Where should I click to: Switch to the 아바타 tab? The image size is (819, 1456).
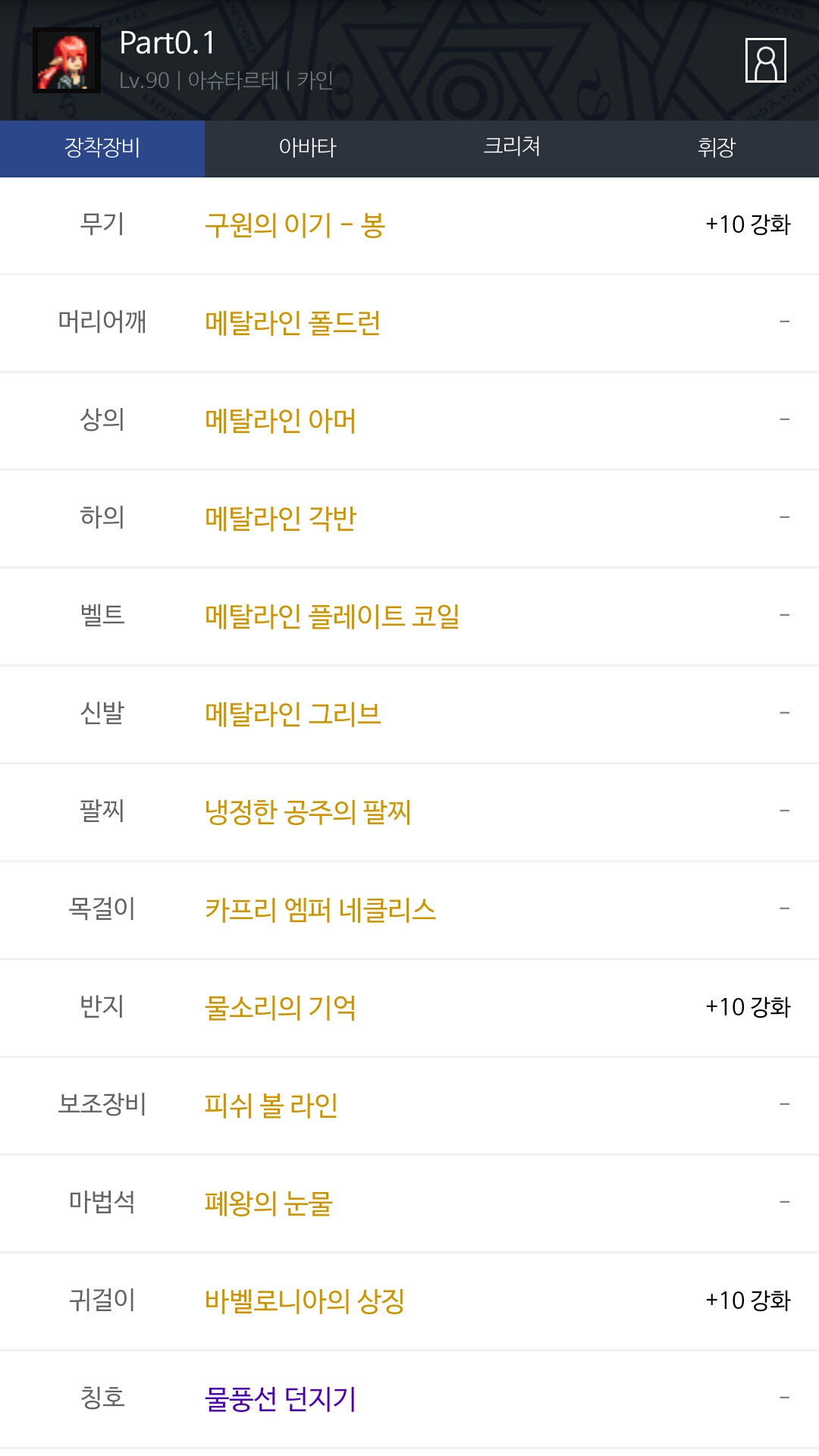click(307, 147)
